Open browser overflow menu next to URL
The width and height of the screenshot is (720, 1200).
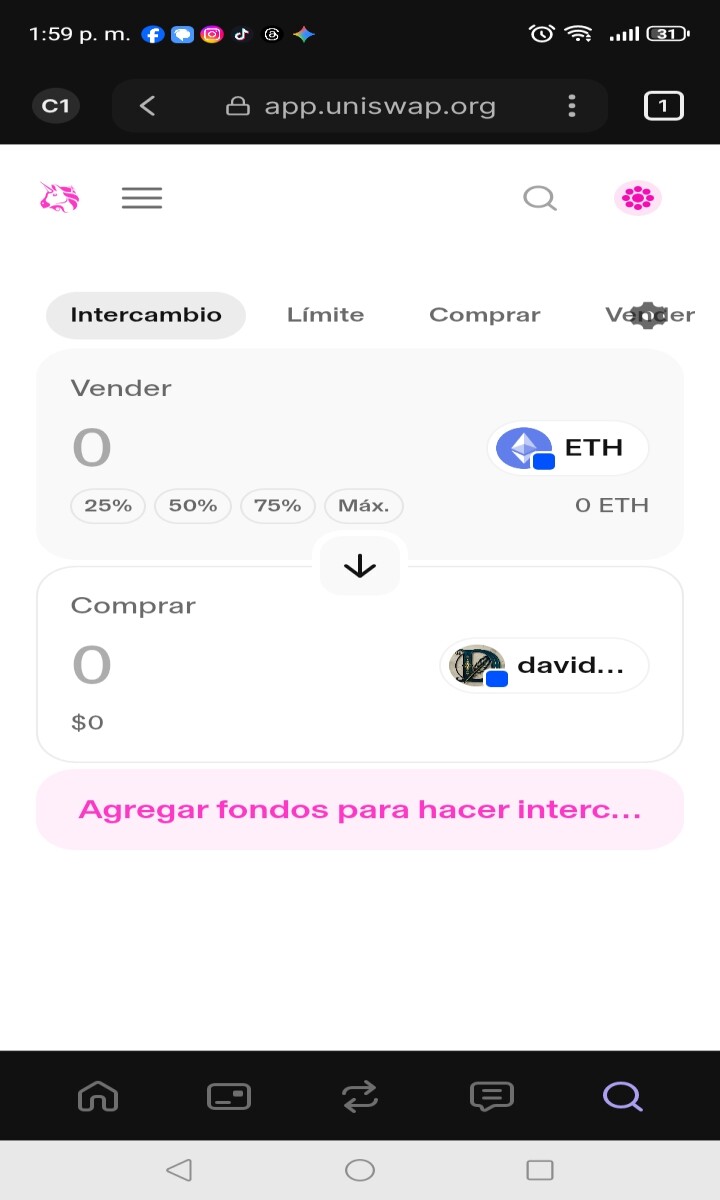click(571, 106)
